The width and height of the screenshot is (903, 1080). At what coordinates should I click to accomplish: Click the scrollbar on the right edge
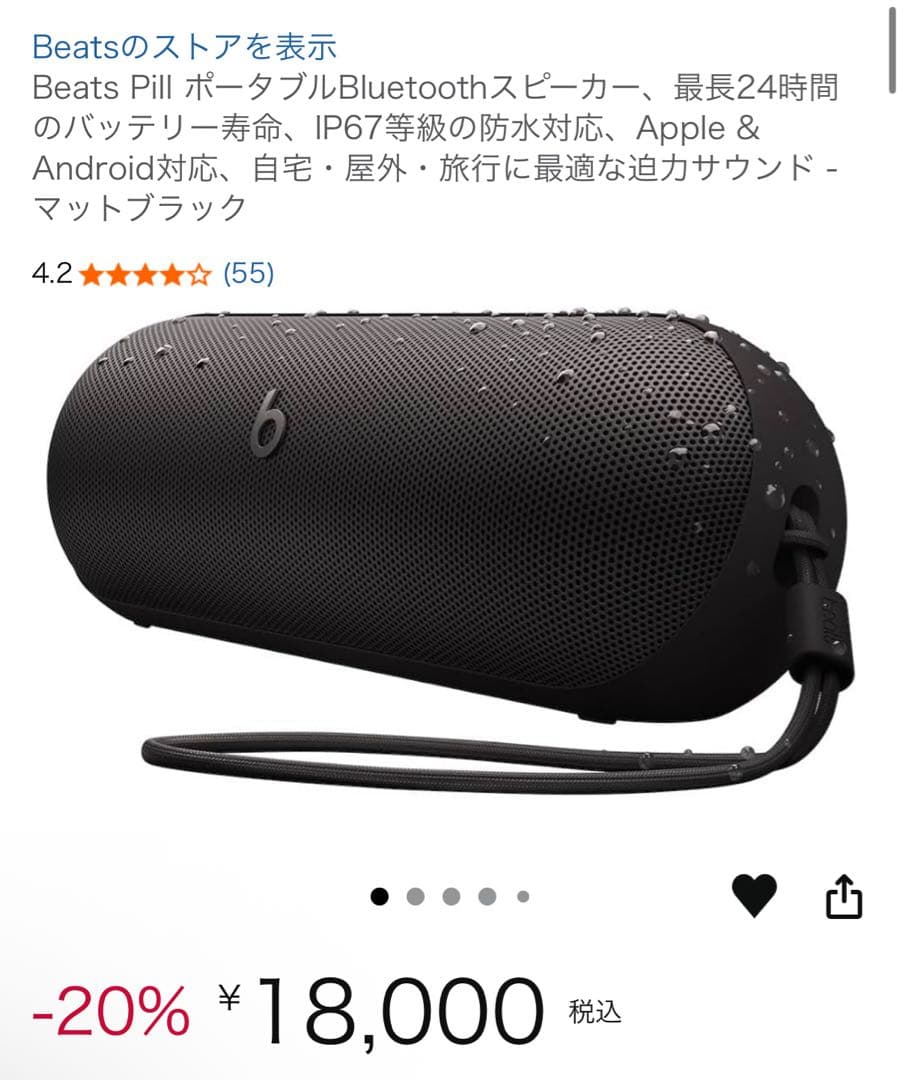[895, 48]
